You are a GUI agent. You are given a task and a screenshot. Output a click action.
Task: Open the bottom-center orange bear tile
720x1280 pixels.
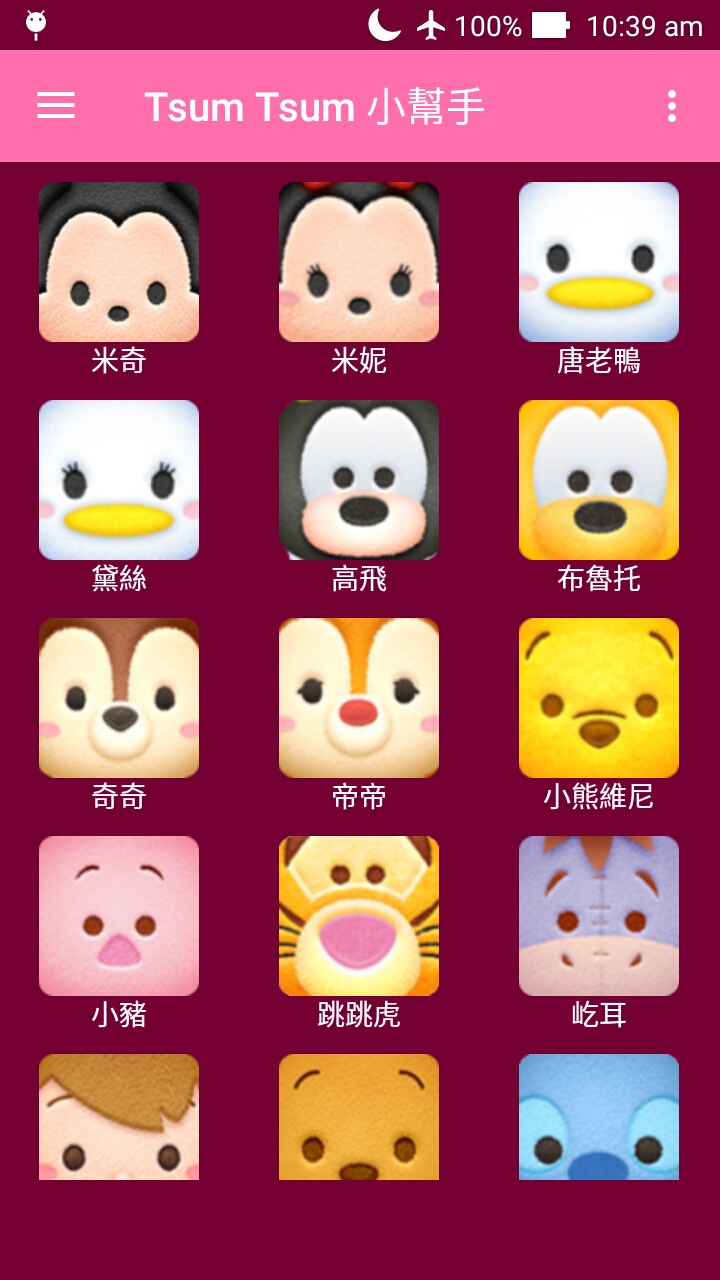(x=359, y=1117)
